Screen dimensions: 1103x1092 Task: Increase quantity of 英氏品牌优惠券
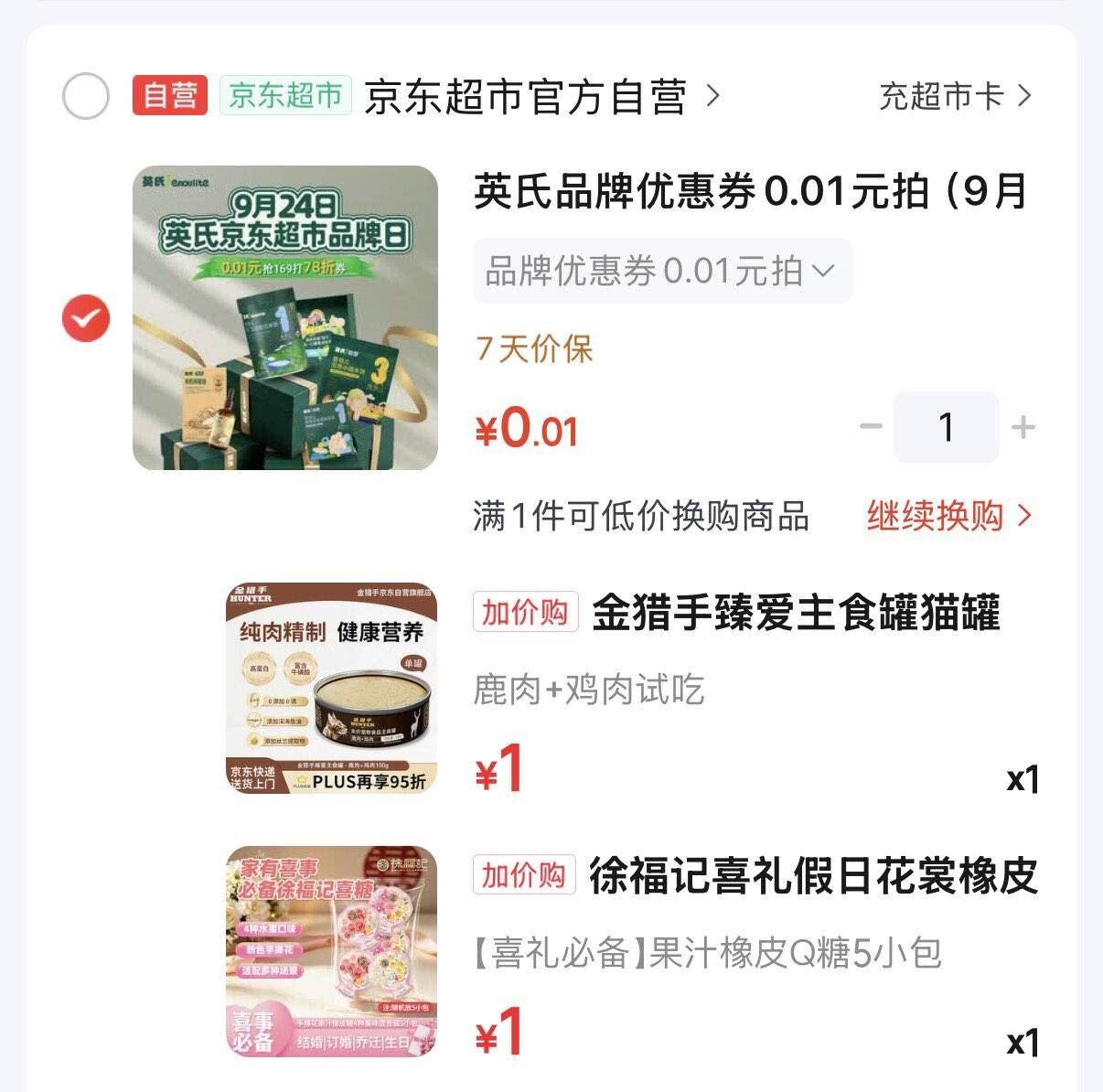(x=1023, y=426)
